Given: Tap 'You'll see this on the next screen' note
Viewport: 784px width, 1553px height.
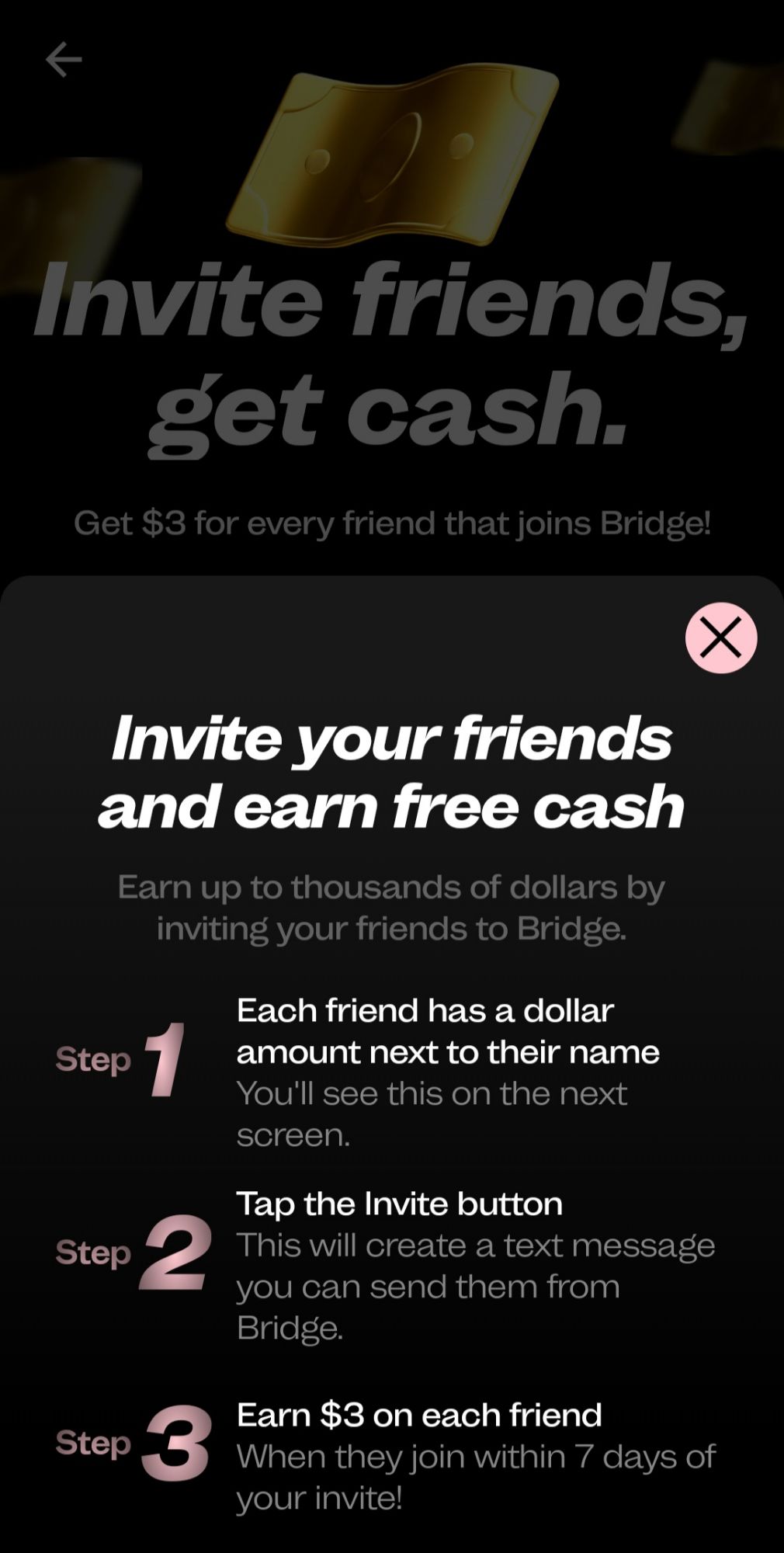Looking at the screenshot, I should point(431,1112).
